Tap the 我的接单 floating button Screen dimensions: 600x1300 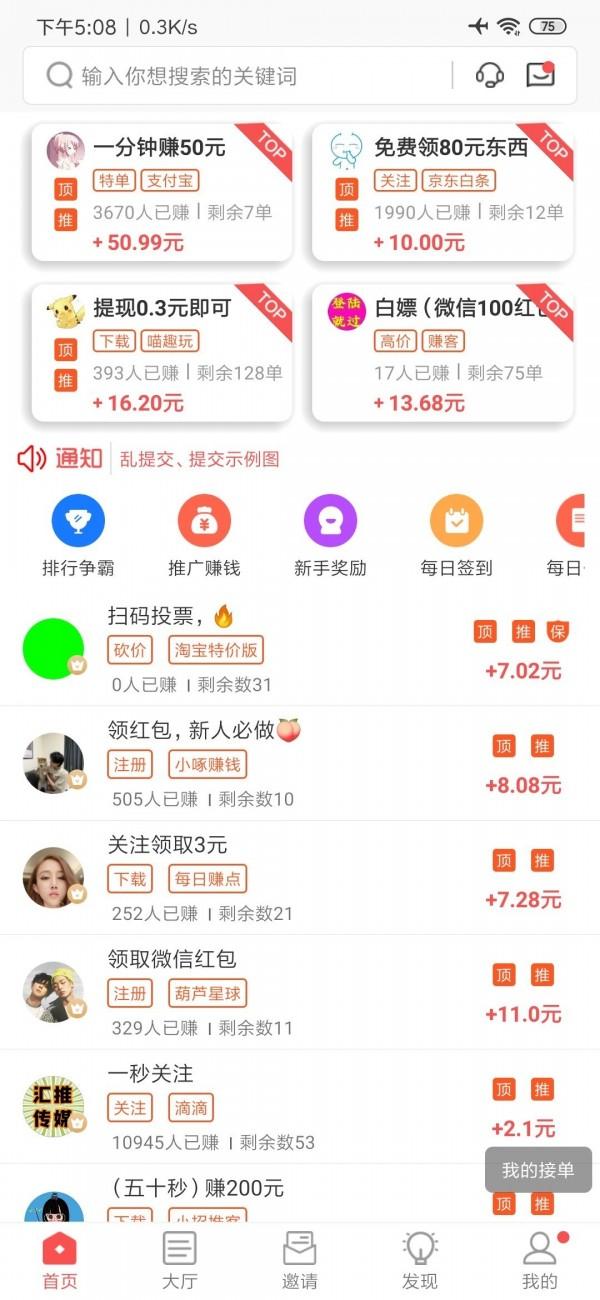pyautogui.click(x=538, y=1170)
